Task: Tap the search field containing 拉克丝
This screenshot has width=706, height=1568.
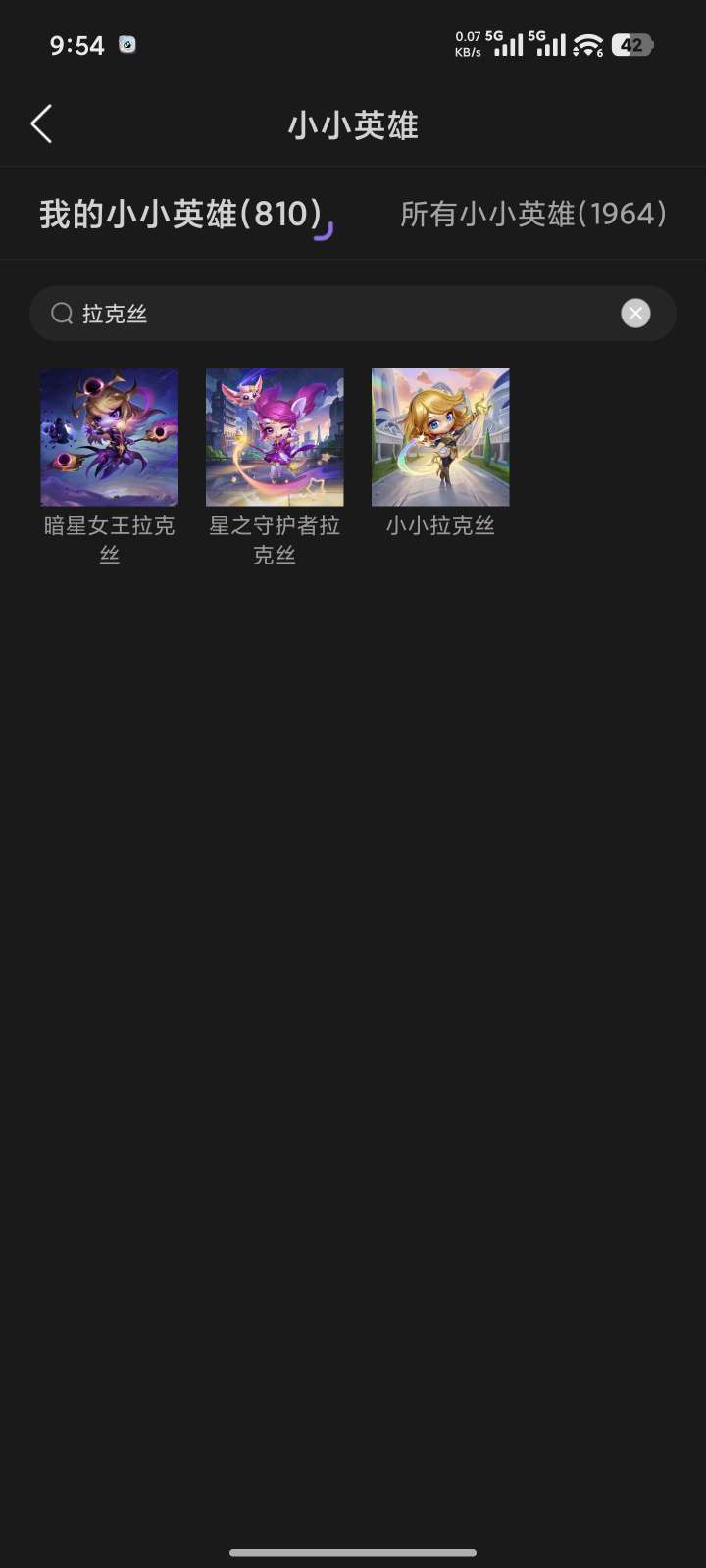Action: [x=333, y=314]
